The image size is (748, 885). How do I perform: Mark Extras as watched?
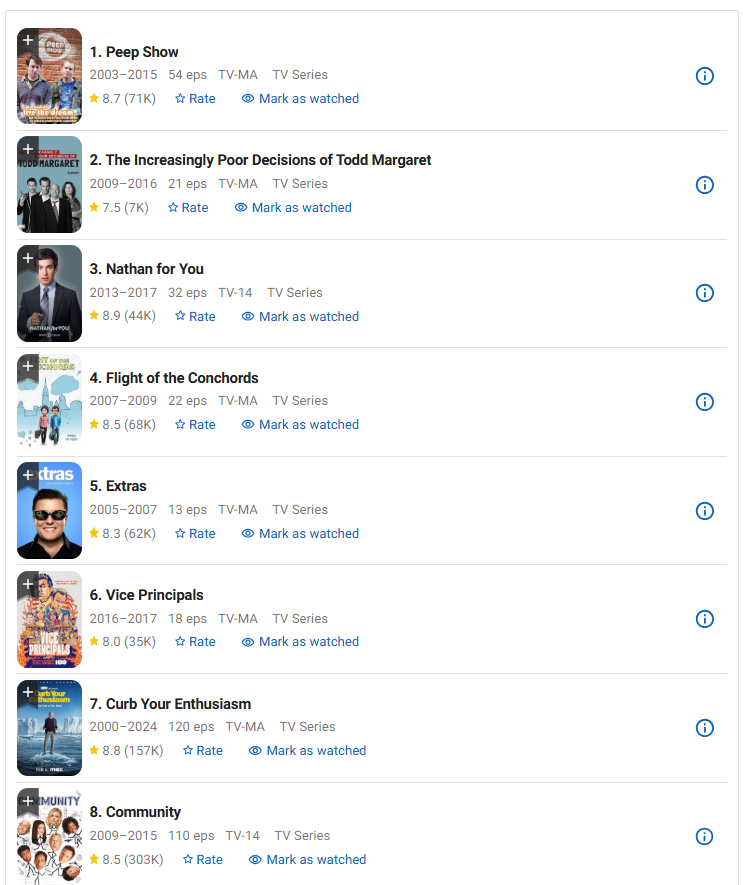tap(300, 534)
